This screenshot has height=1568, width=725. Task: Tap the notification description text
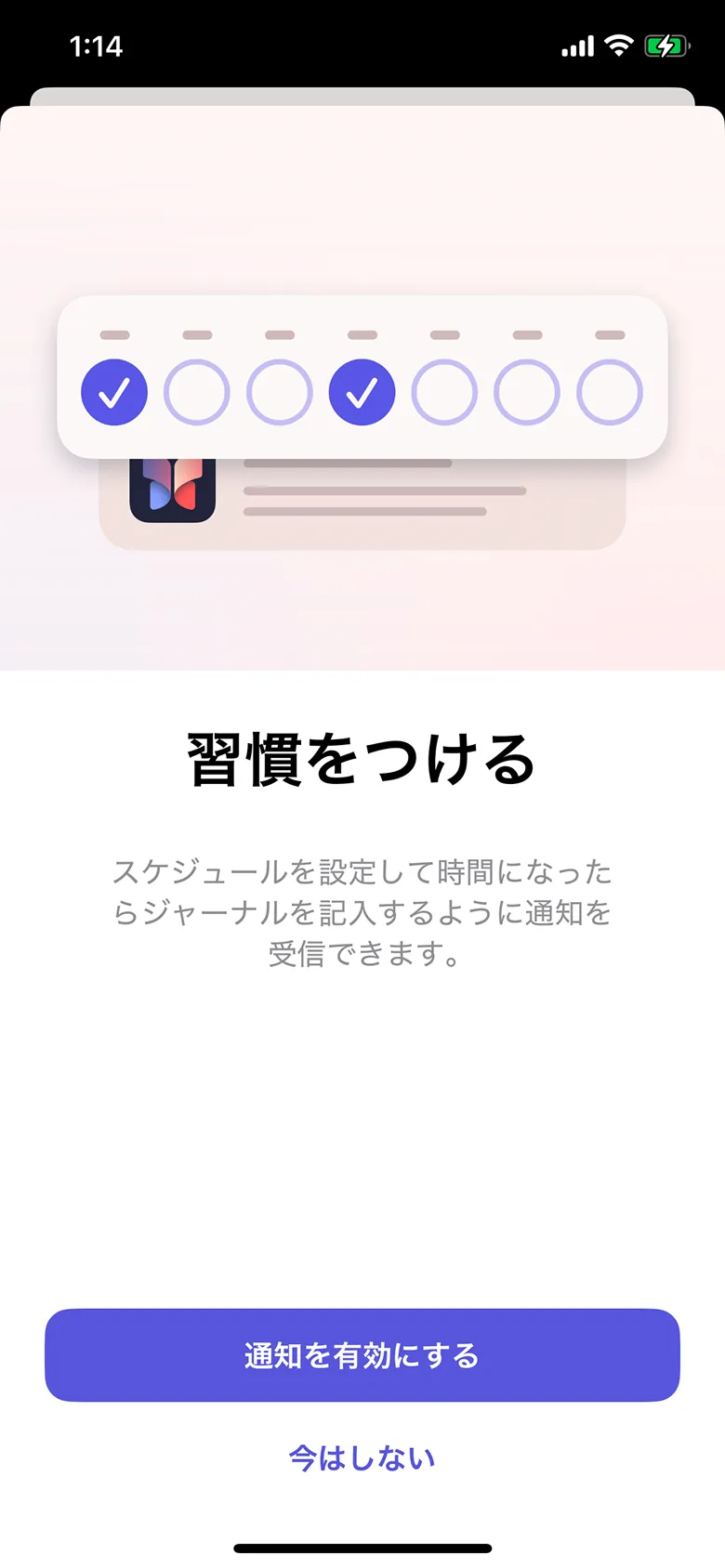pyautogui.click(x=362, y=912)
